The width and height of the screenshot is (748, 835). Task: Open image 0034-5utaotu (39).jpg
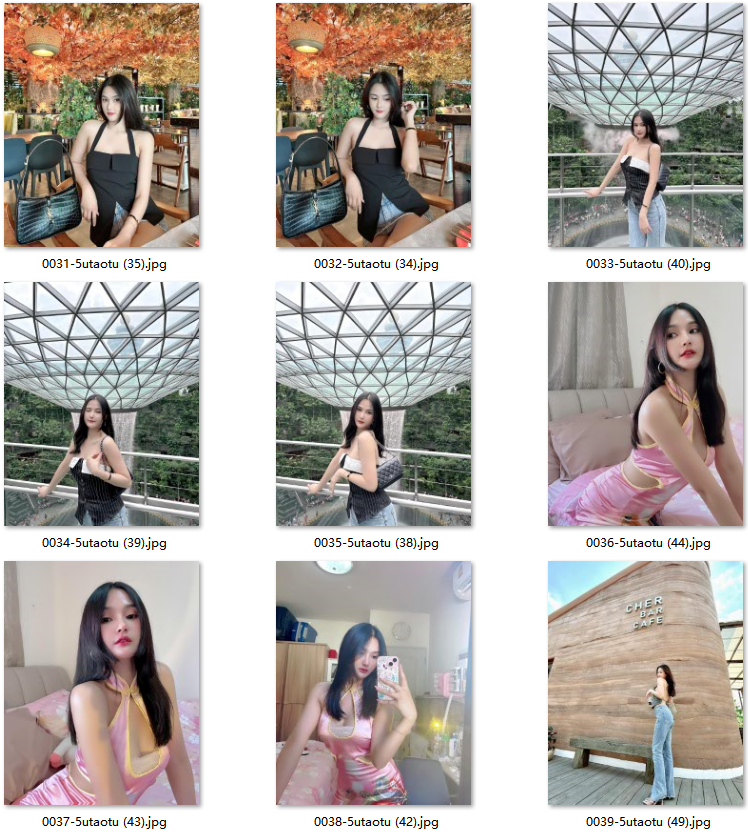(102, 403)
